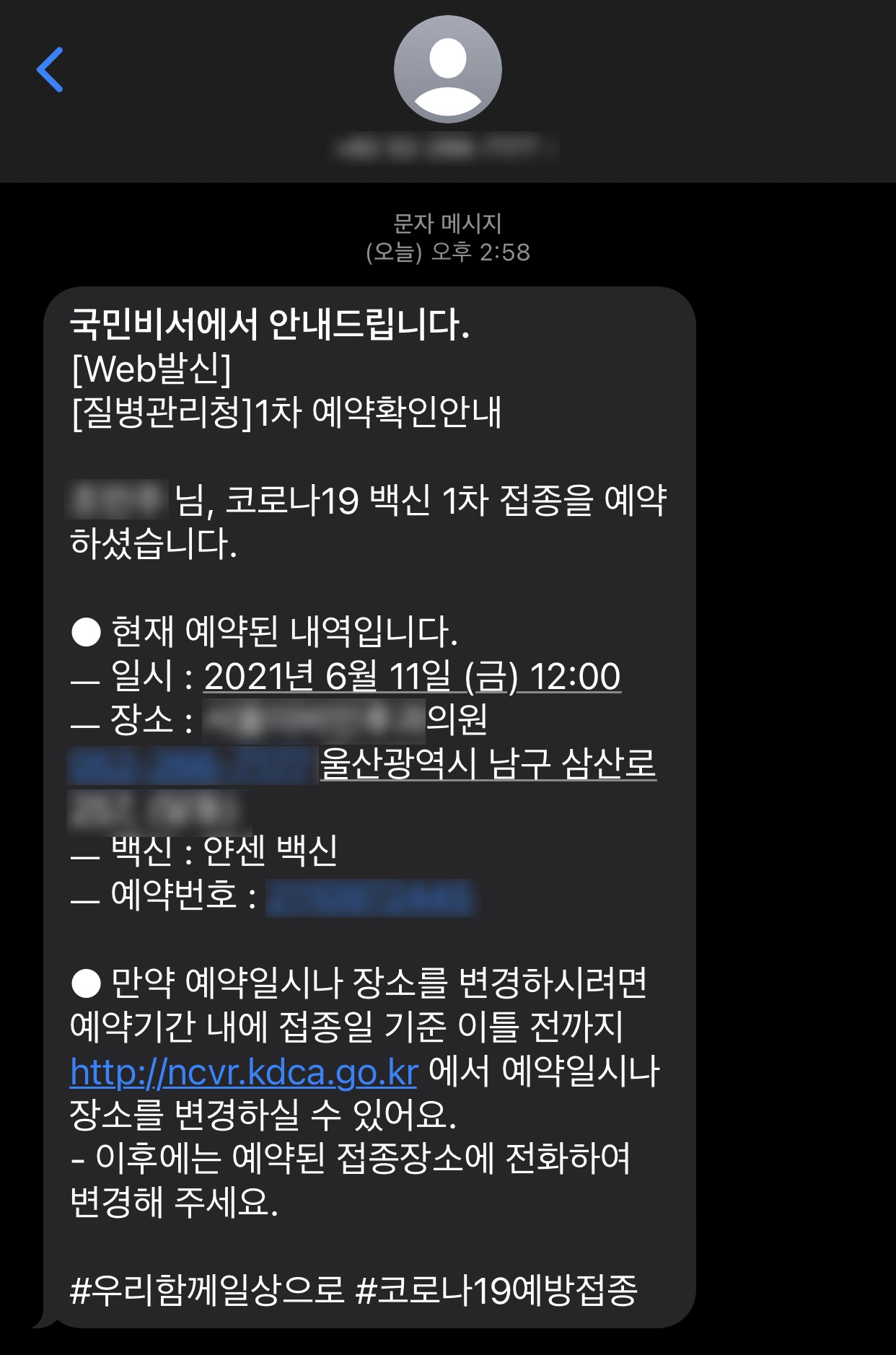Open the sender's contact avatar

pos(447,69)
